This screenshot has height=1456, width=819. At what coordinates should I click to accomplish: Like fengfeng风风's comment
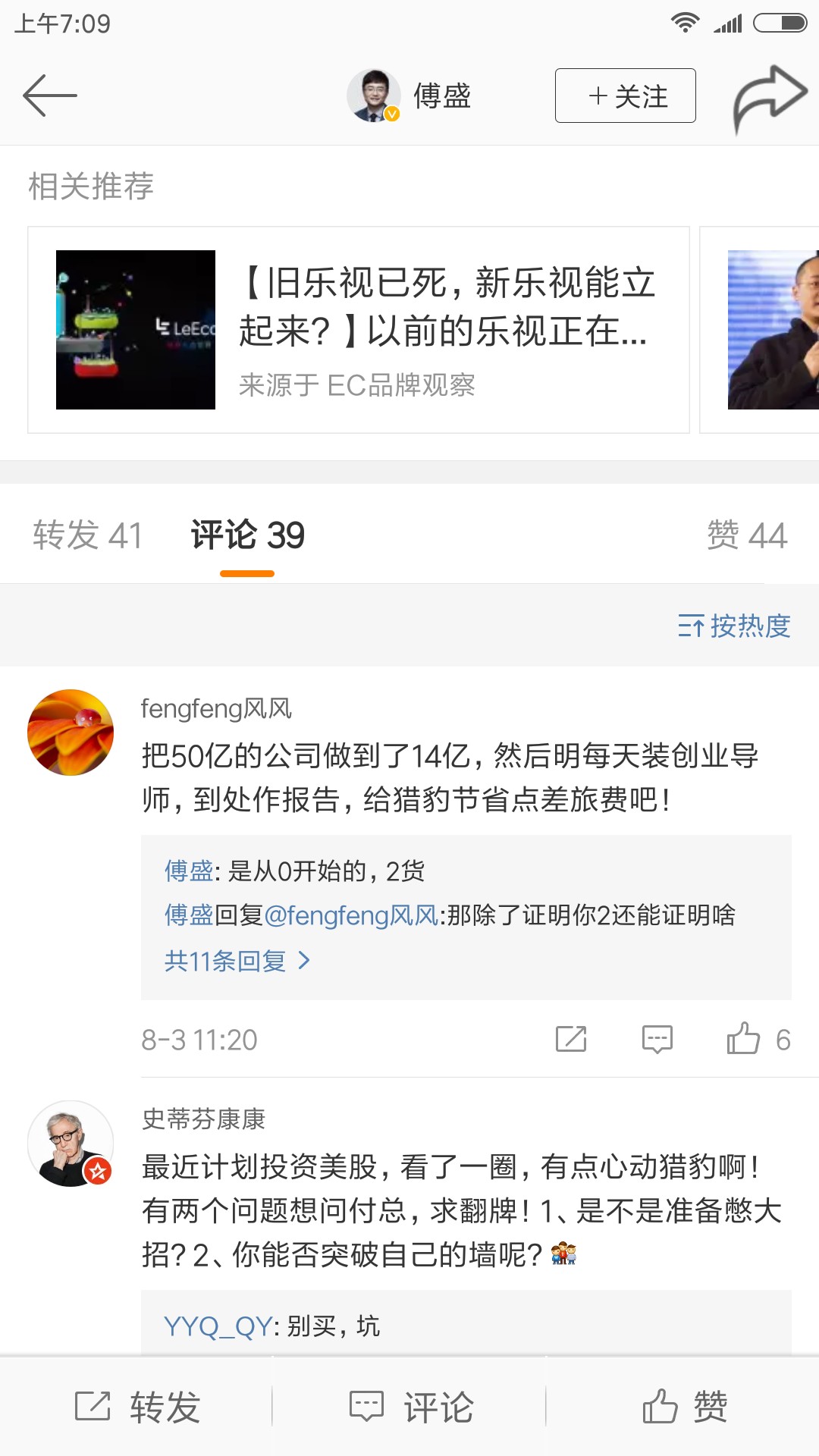(744, 1039)
